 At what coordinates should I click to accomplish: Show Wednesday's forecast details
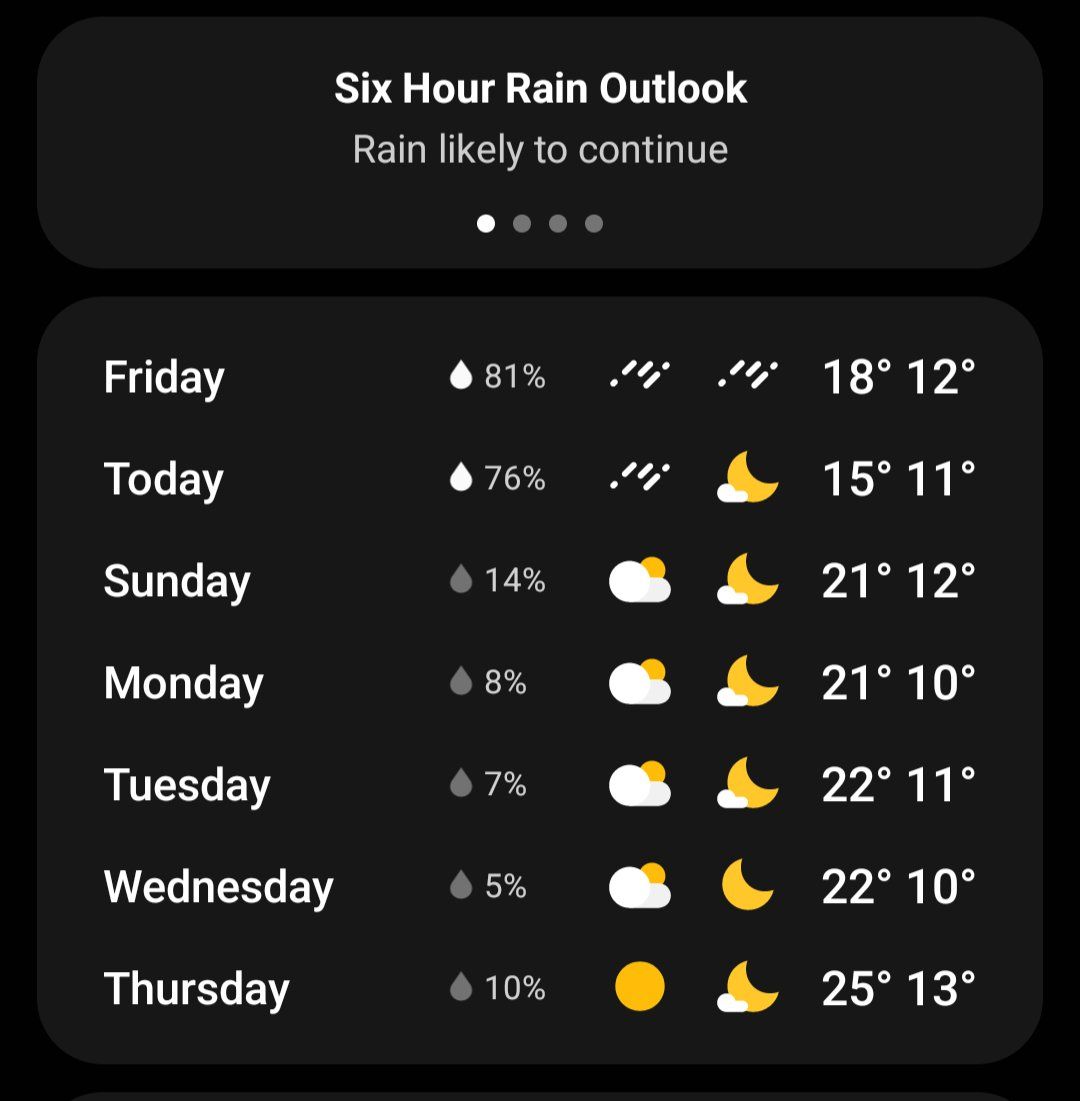click(540, 887)
